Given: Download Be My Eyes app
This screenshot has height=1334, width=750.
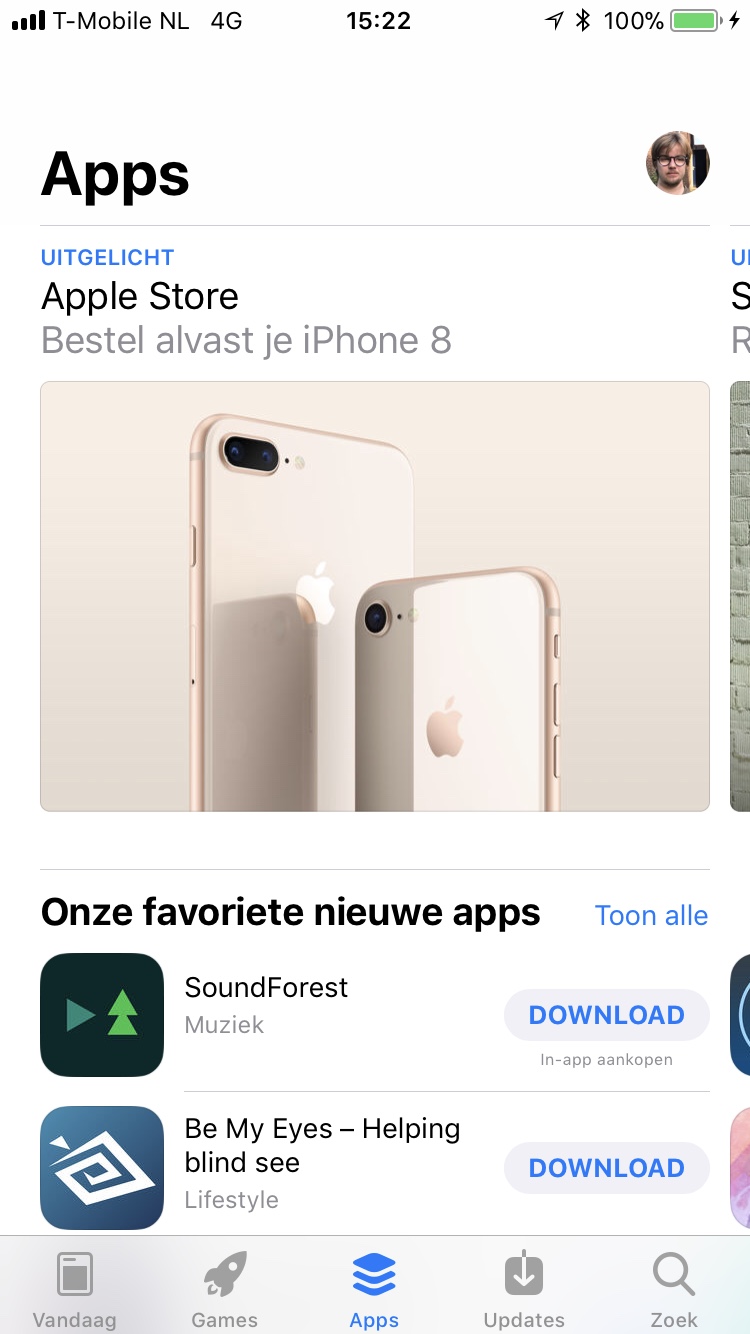Looking at the screenshot, I should click(607, 1168).
